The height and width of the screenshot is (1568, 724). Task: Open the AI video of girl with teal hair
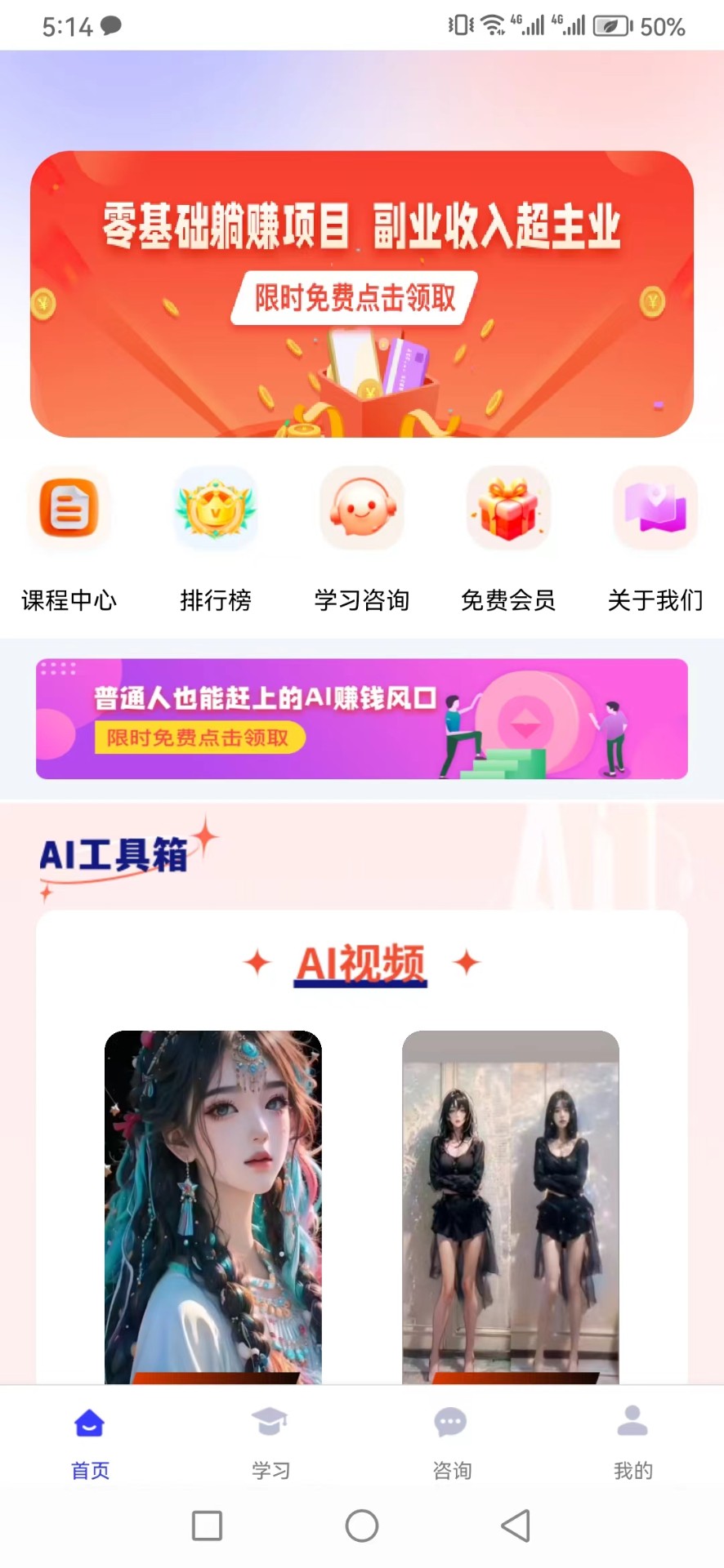pos(213,1206)
